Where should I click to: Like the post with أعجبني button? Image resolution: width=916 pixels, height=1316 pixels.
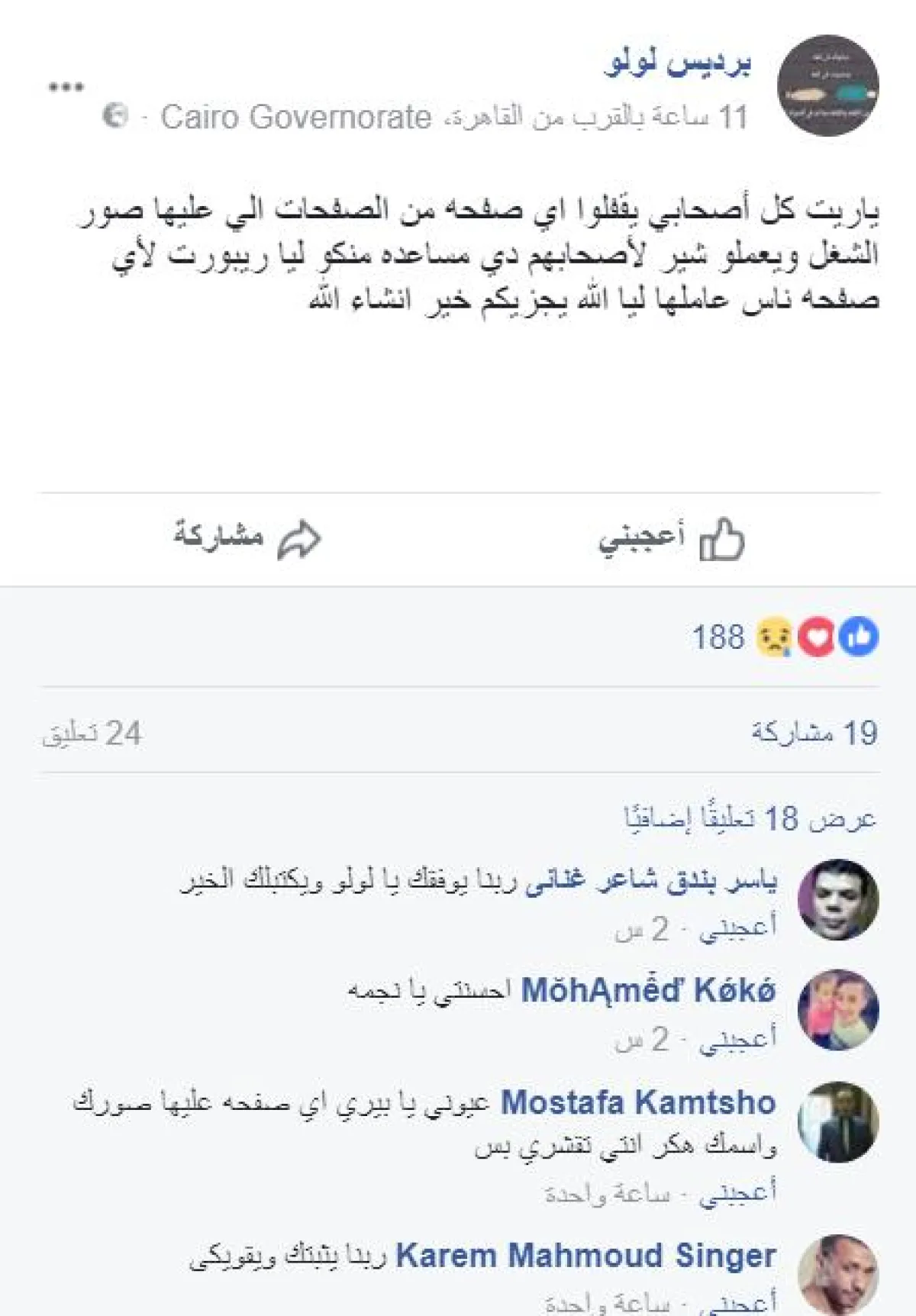coord(672,538)
